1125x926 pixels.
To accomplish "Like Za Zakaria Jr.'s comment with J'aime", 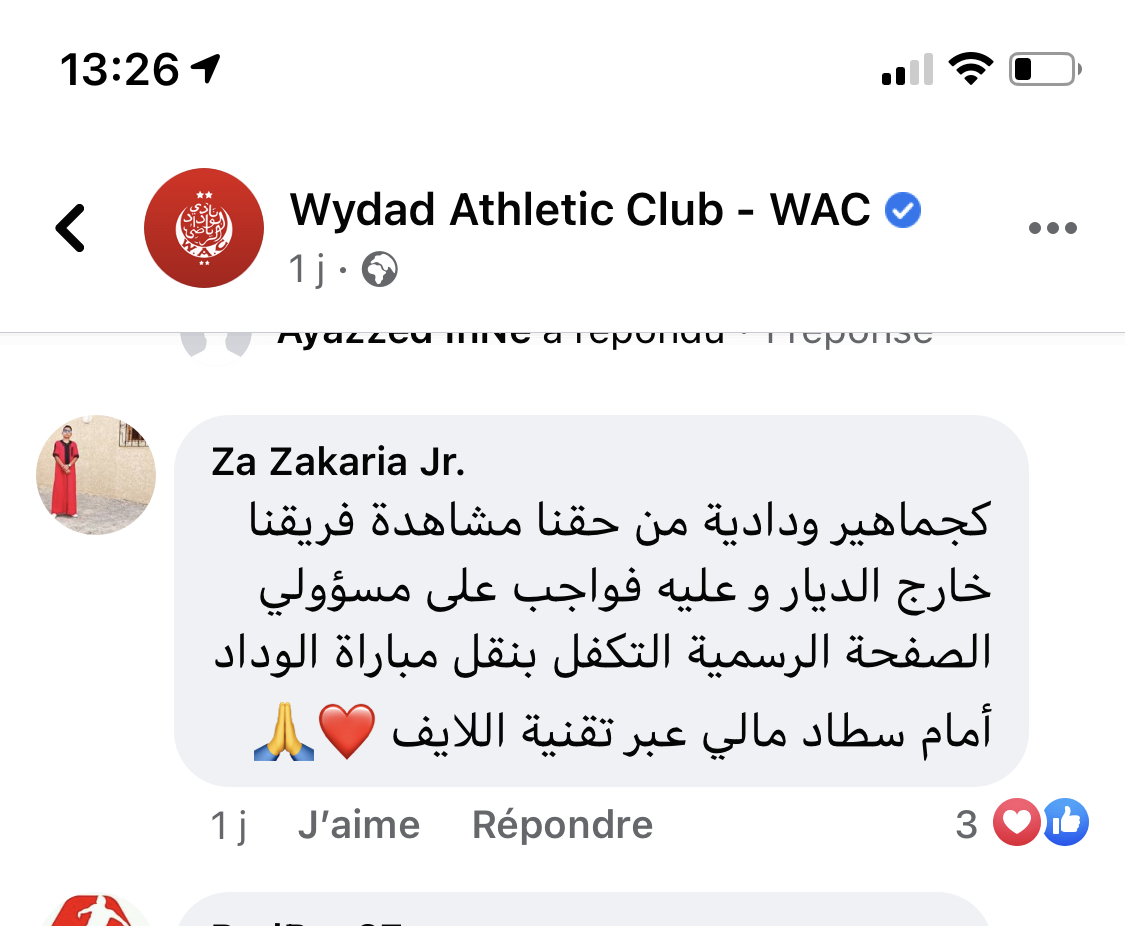I will pyautogui.click(x=358, y=825).
